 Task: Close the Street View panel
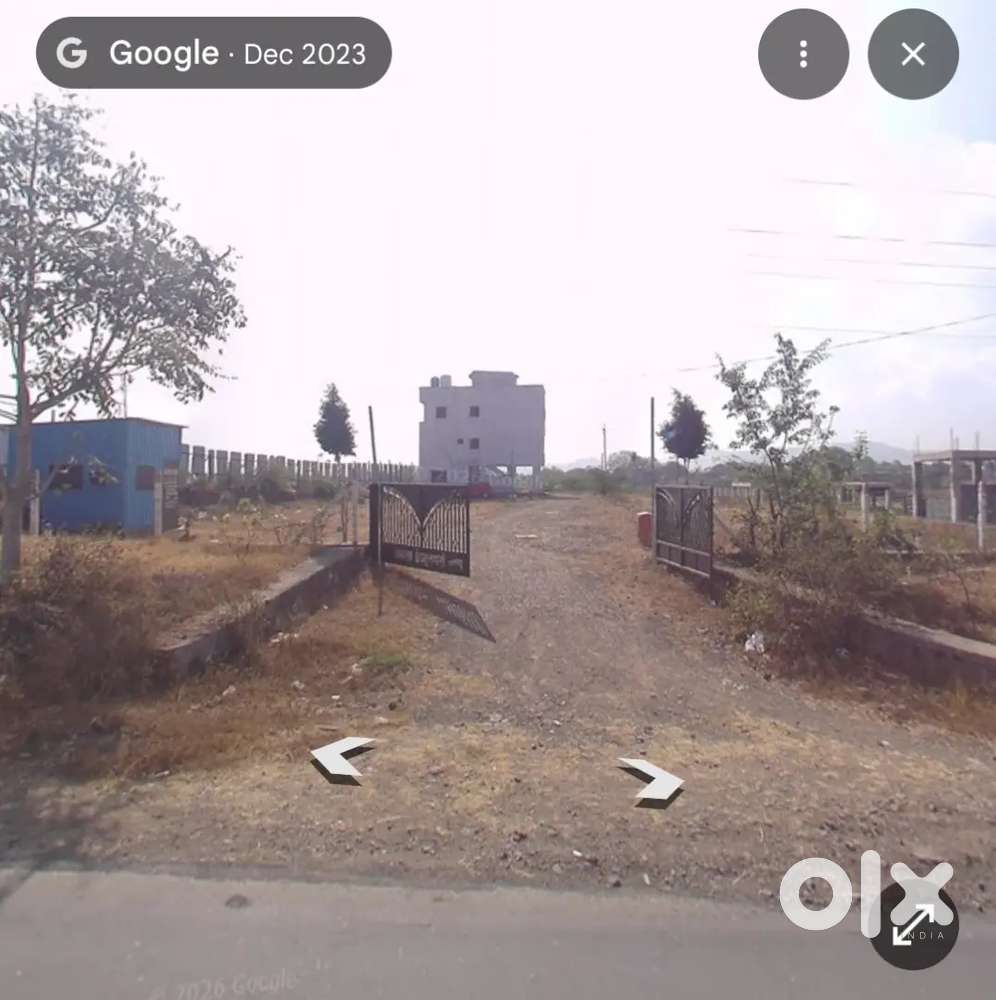tap(912, 54)
